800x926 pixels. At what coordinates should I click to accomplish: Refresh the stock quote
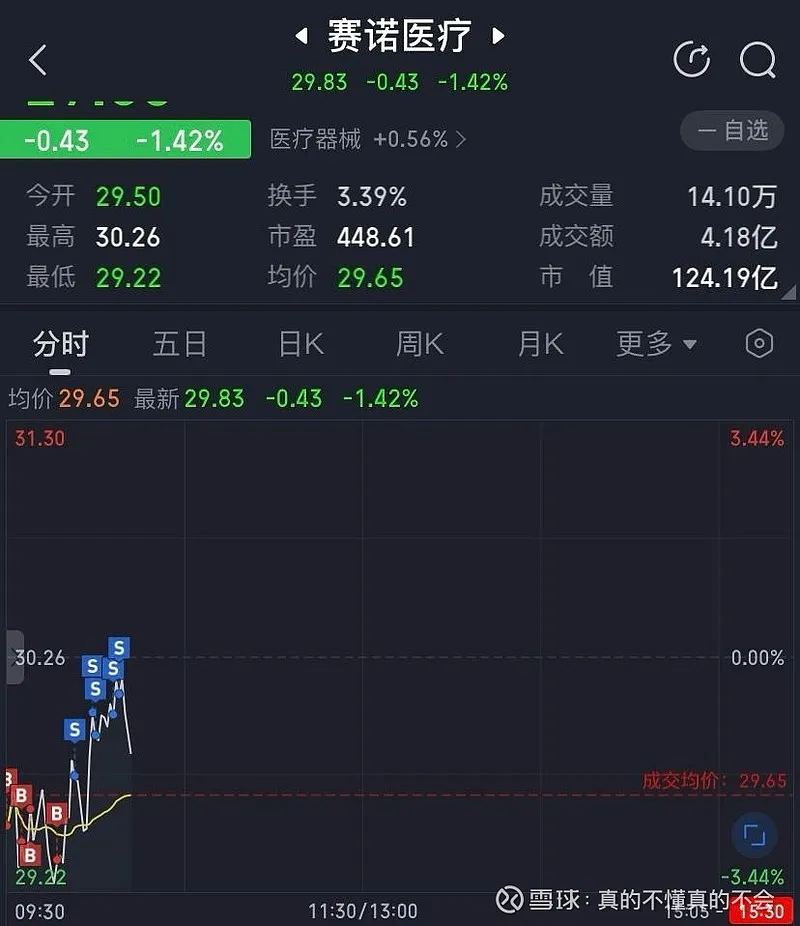692,60
